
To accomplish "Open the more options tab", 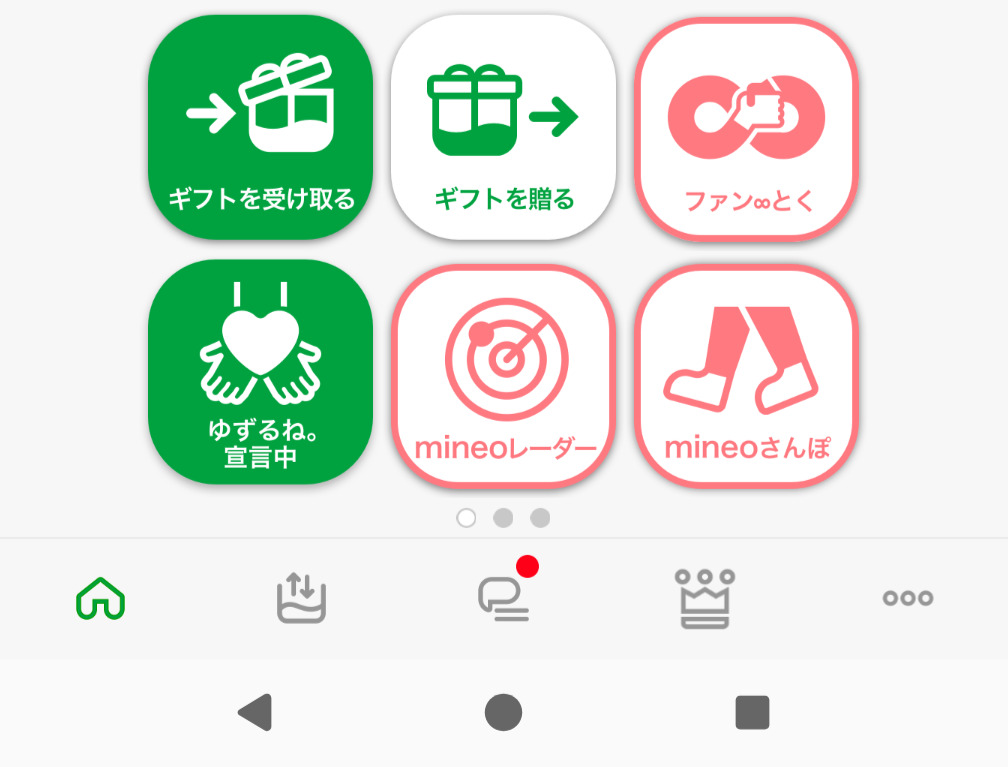I will click(x=908, y=598).
